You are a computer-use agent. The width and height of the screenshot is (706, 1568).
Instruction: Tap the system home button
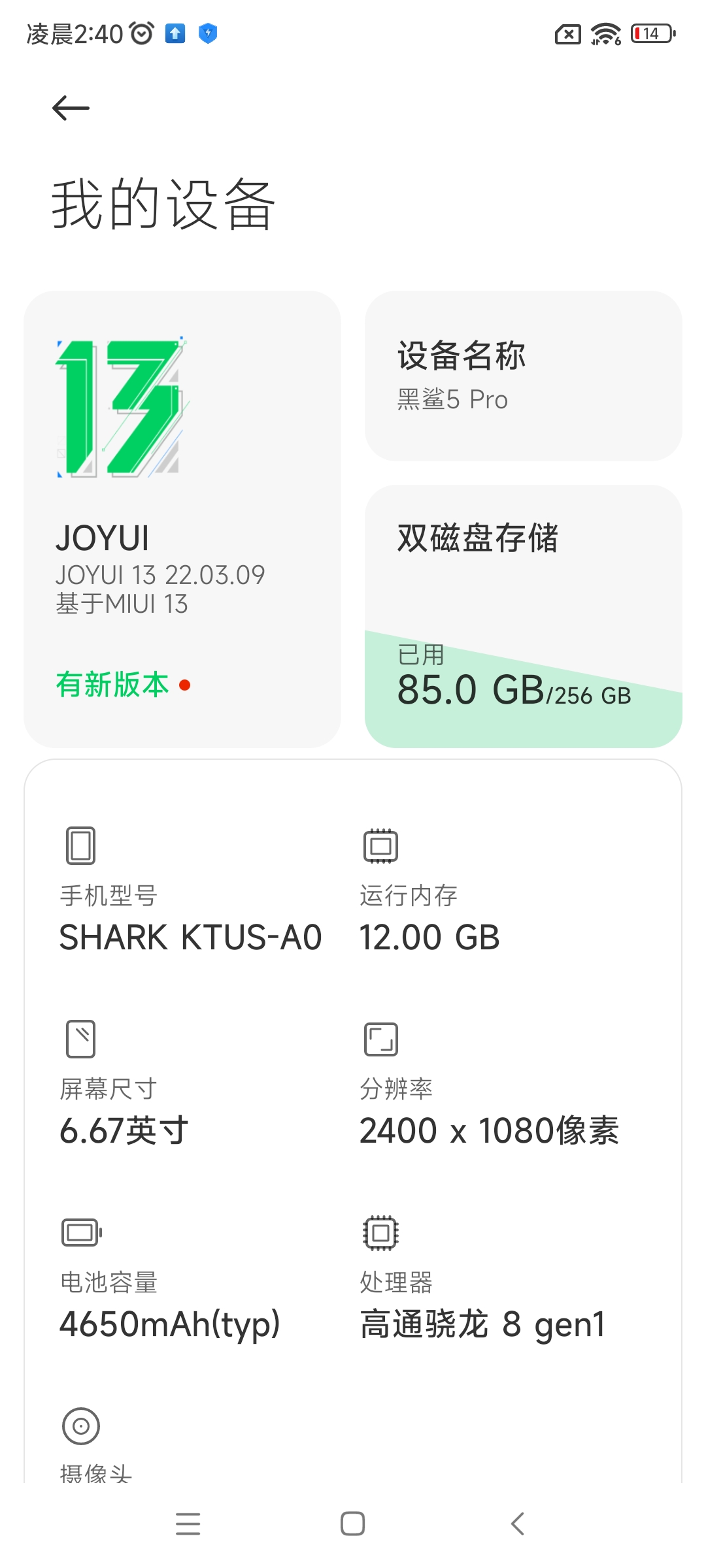pos(353,1524)
